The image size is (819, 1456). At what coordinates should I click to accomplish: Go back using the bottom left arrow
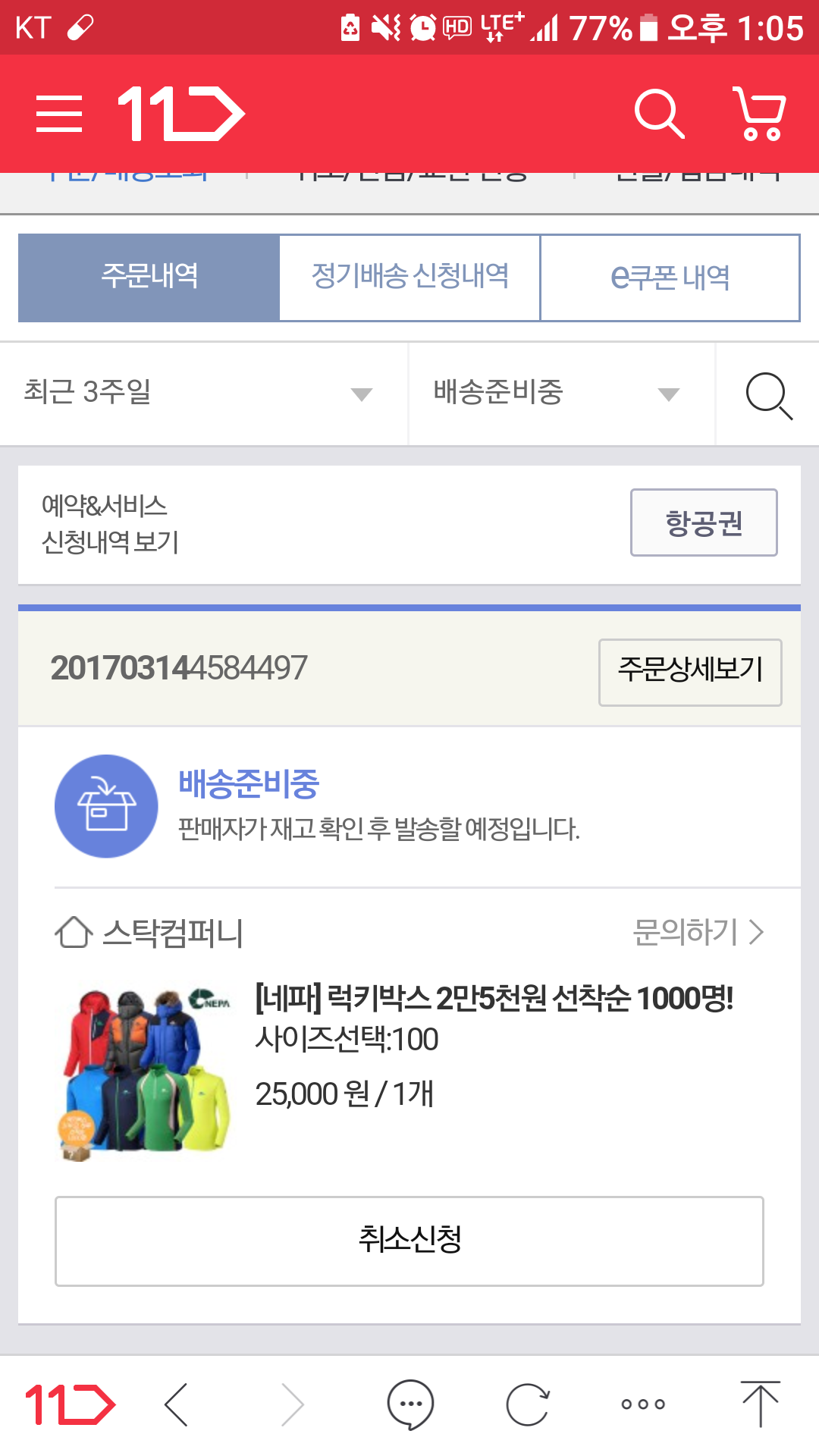[x=176, y=1404]
